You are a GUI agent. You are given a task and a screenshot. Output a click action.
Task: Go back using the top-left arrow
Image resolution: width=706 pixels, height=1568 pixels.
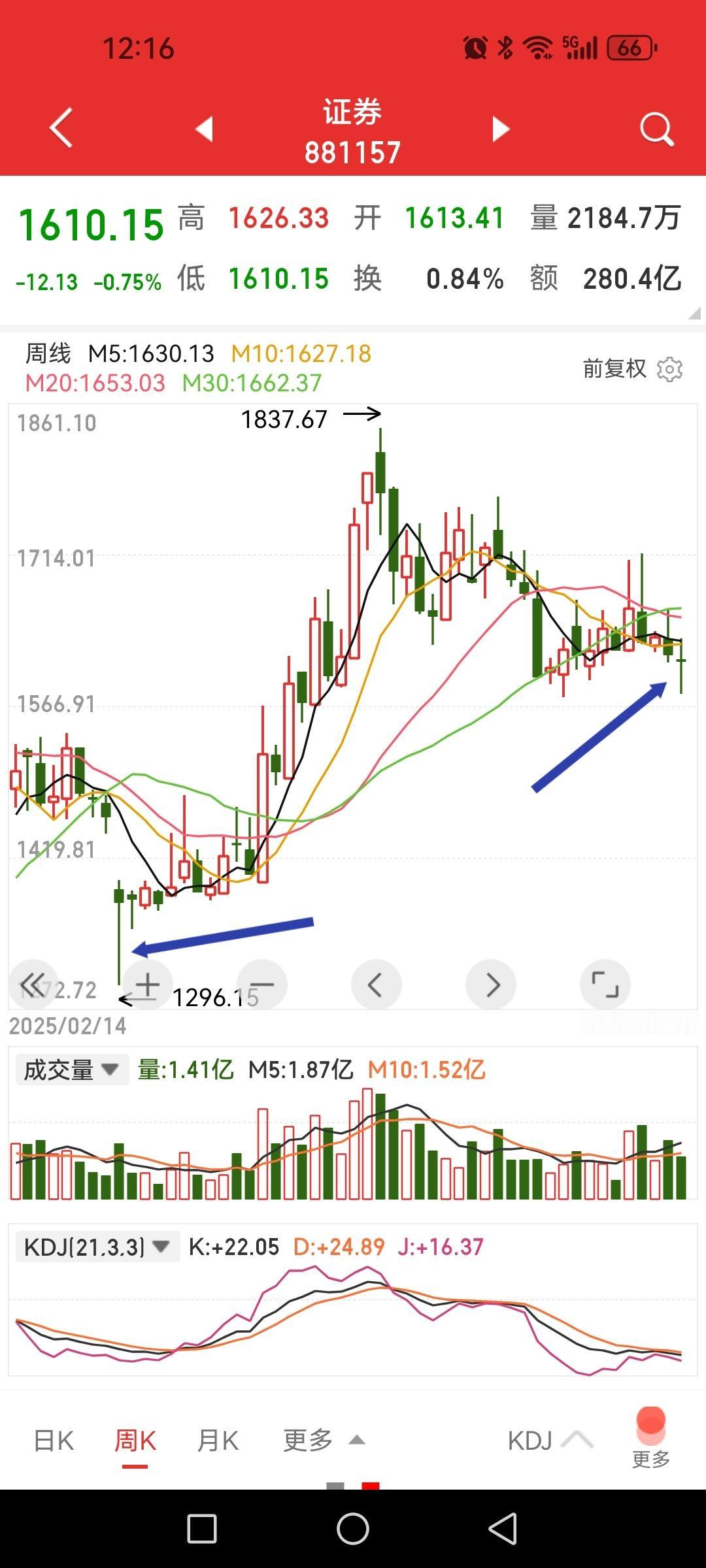61,129
